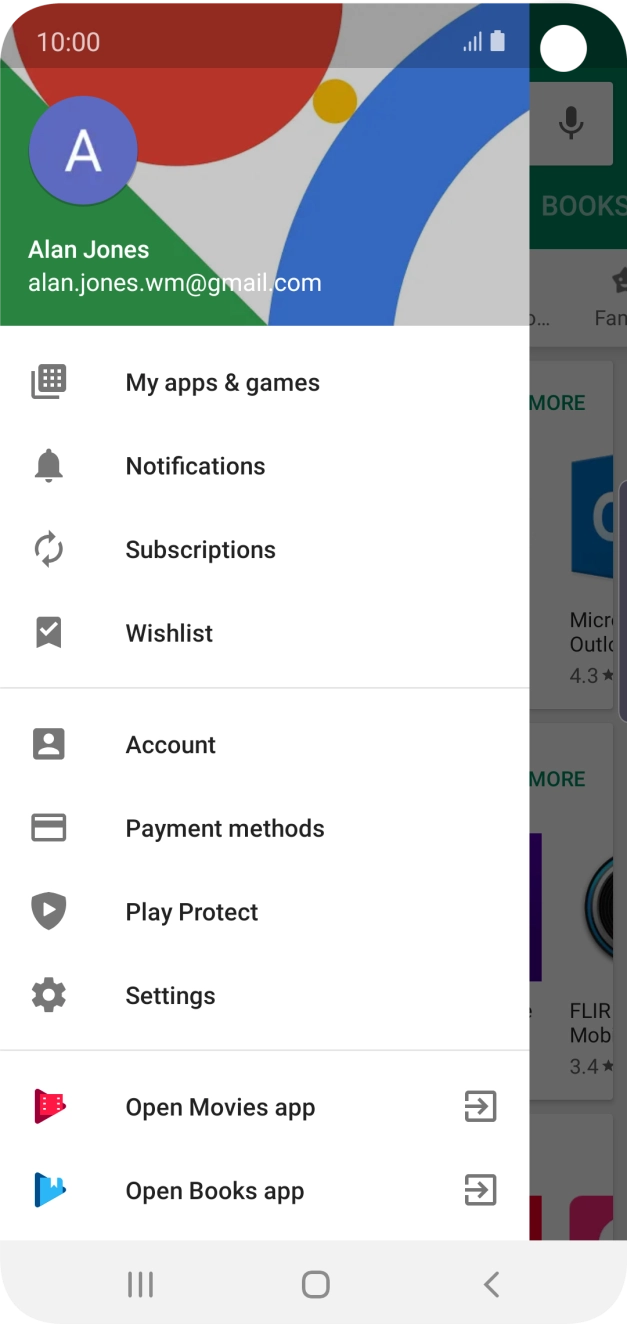627x1324 pixels.
Task: Tap Open Books app
Action: (x=264, y=1191)
